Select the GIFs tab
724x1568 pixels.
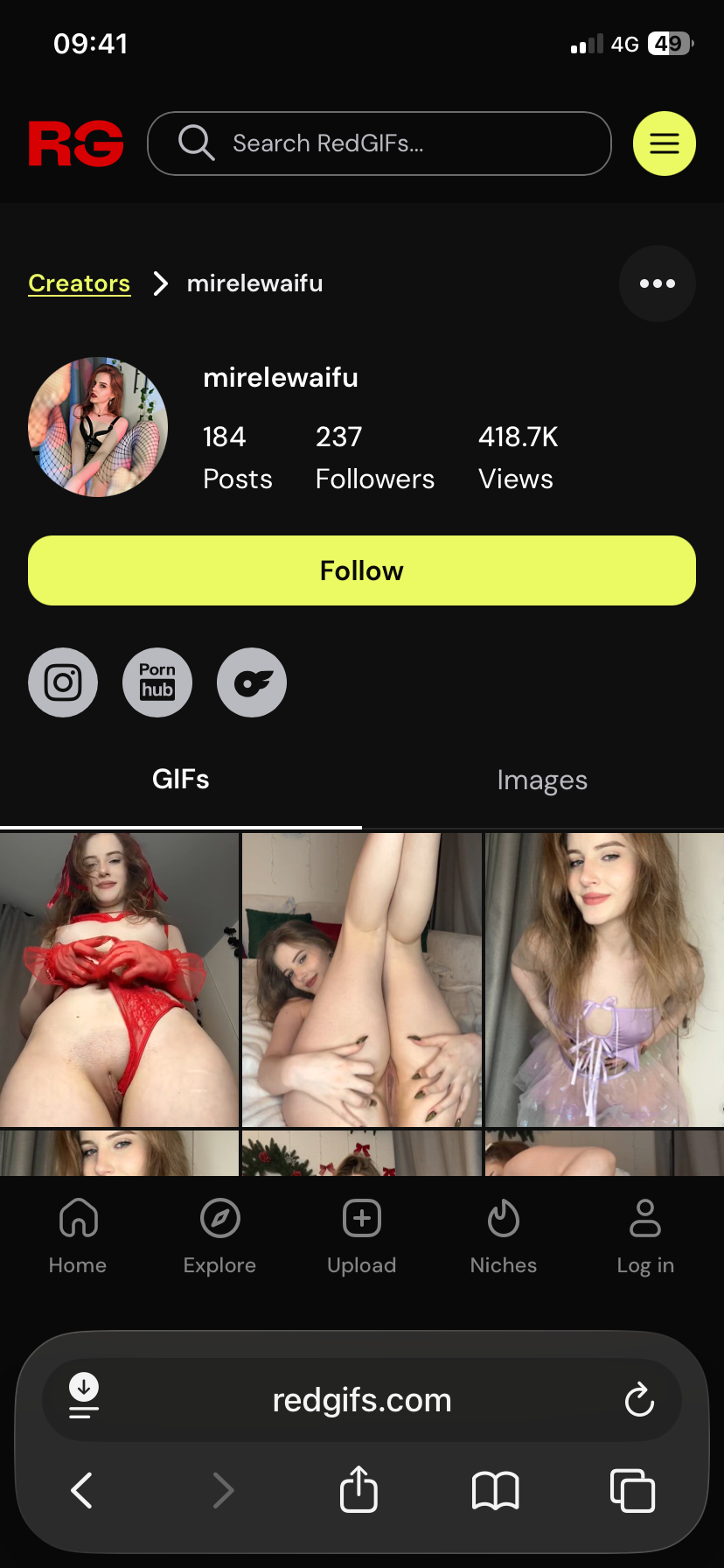click(181, 780)
